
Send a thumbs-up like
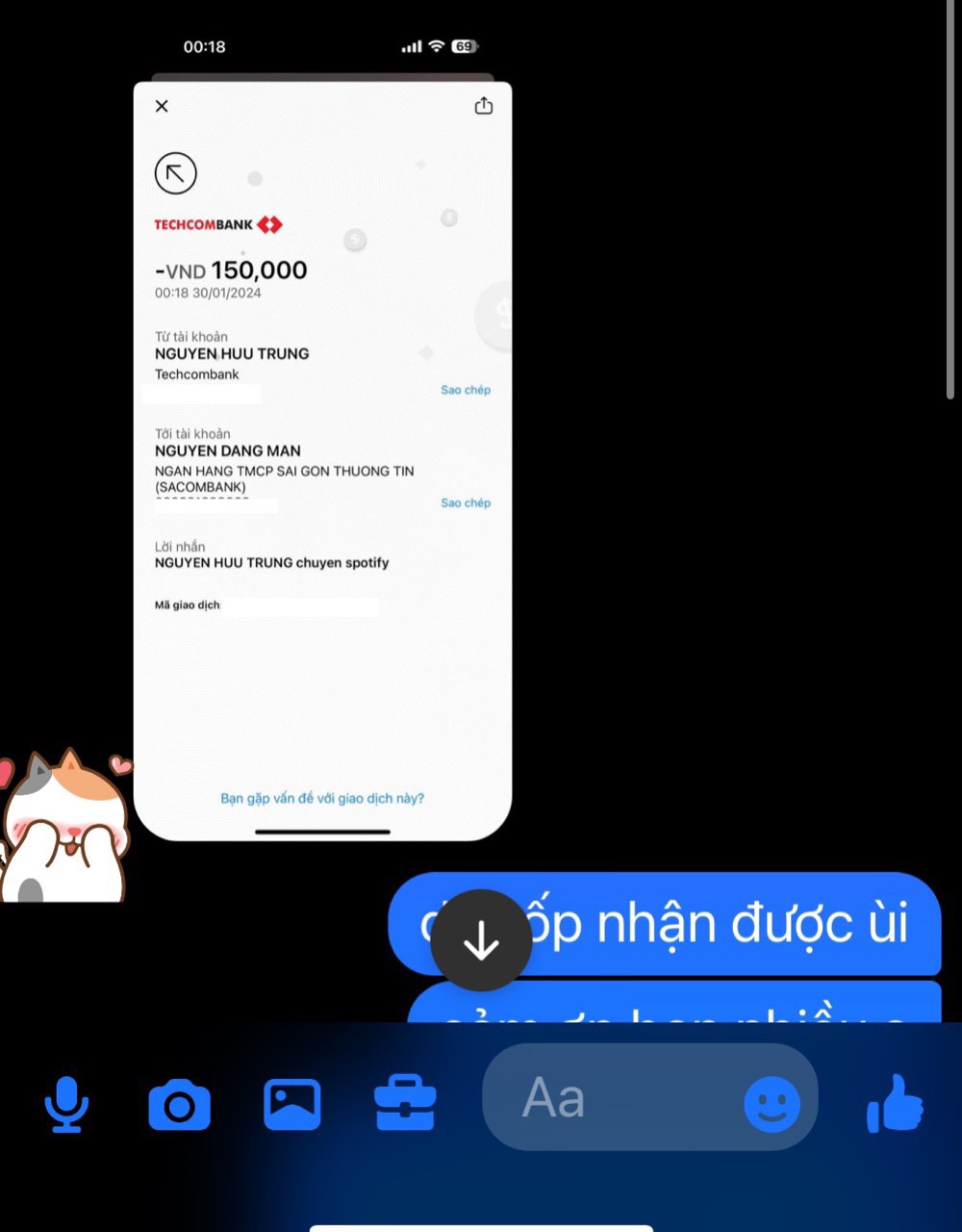click(895, 1103)
